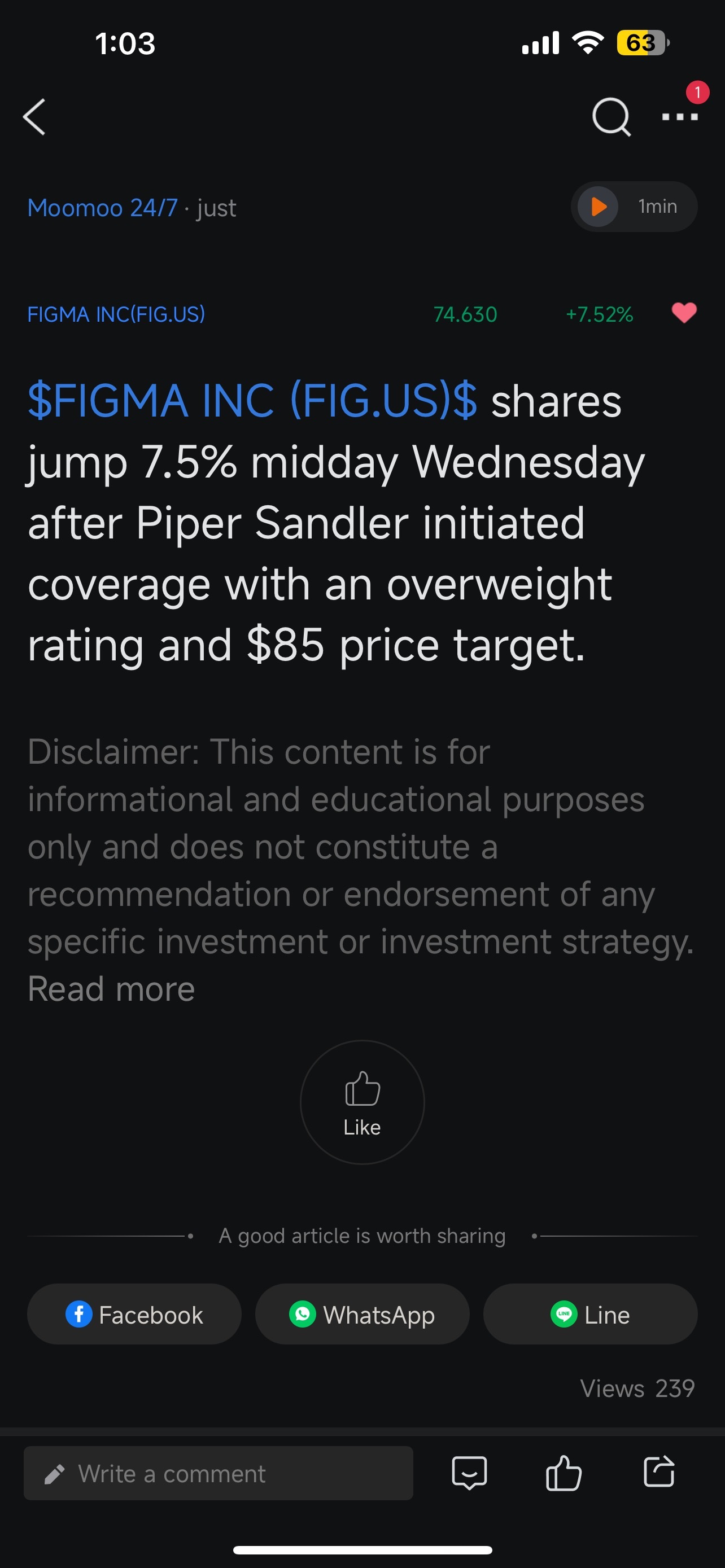This screenshot has width=725, height=1568.
Task: Go back using the top-left arrow
Action: [x=34, y=116]
